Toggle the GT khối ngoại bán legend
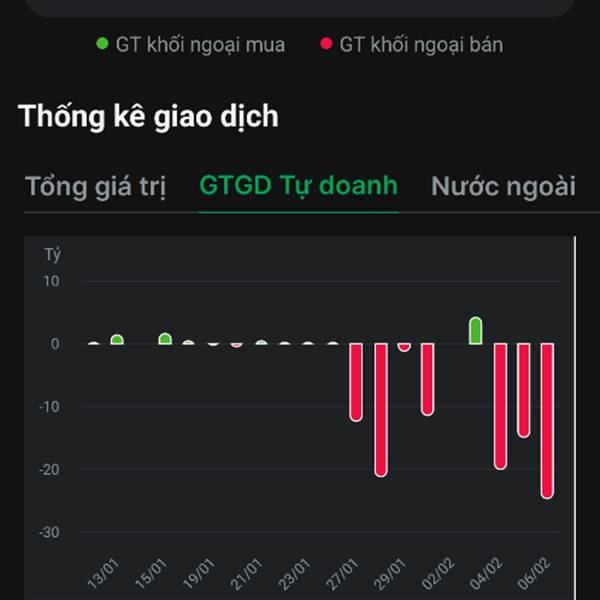 click(x=412, y=44)
